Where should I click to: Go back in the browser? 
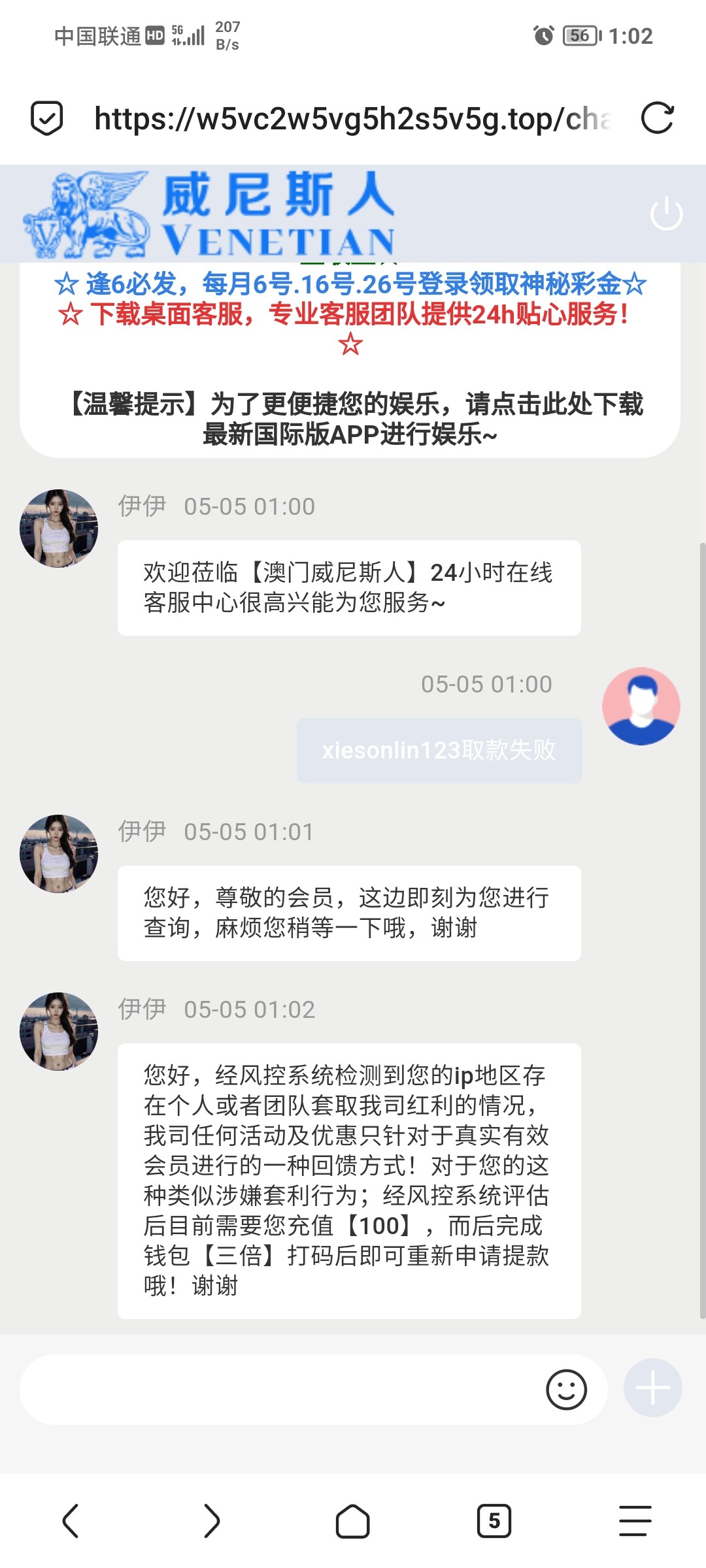point(71,1521)
